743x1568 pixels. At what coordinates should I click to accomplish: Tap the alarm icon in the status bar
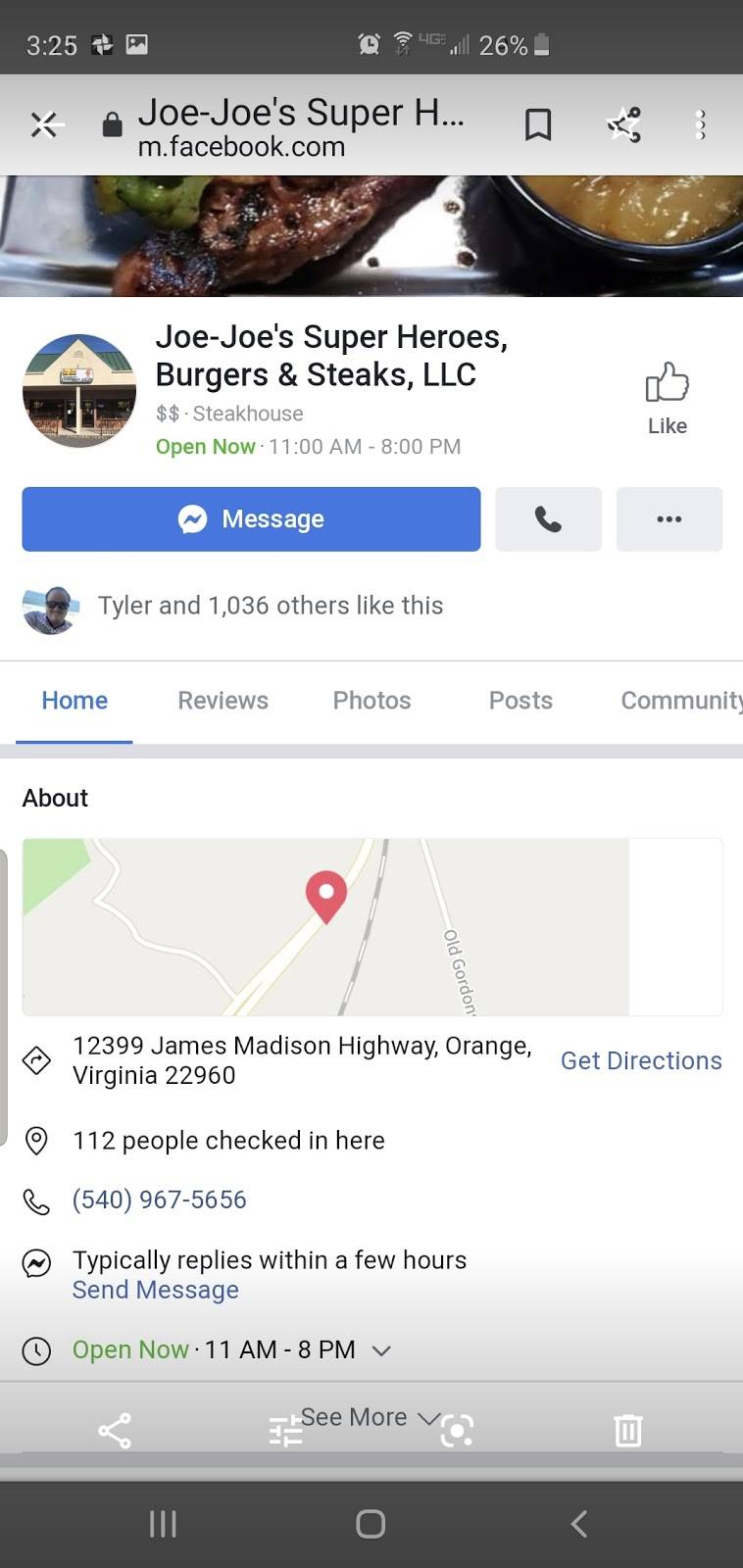(370, 44)
